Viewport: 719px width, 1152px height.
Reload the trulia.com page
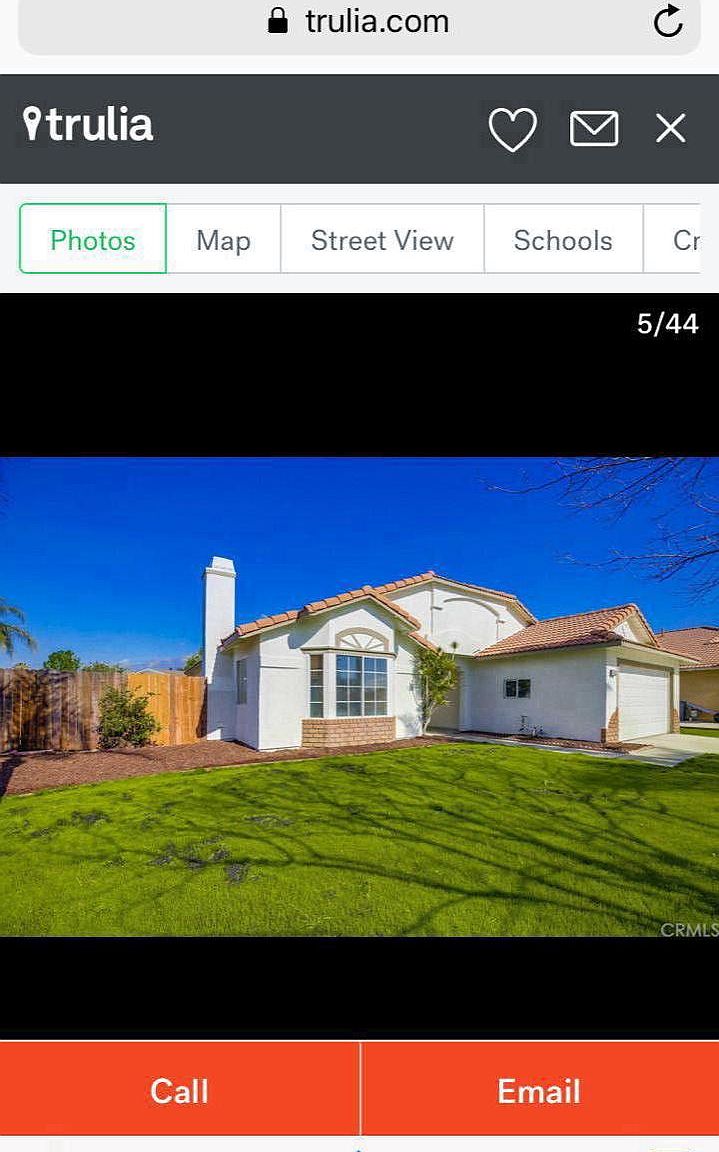668,22
